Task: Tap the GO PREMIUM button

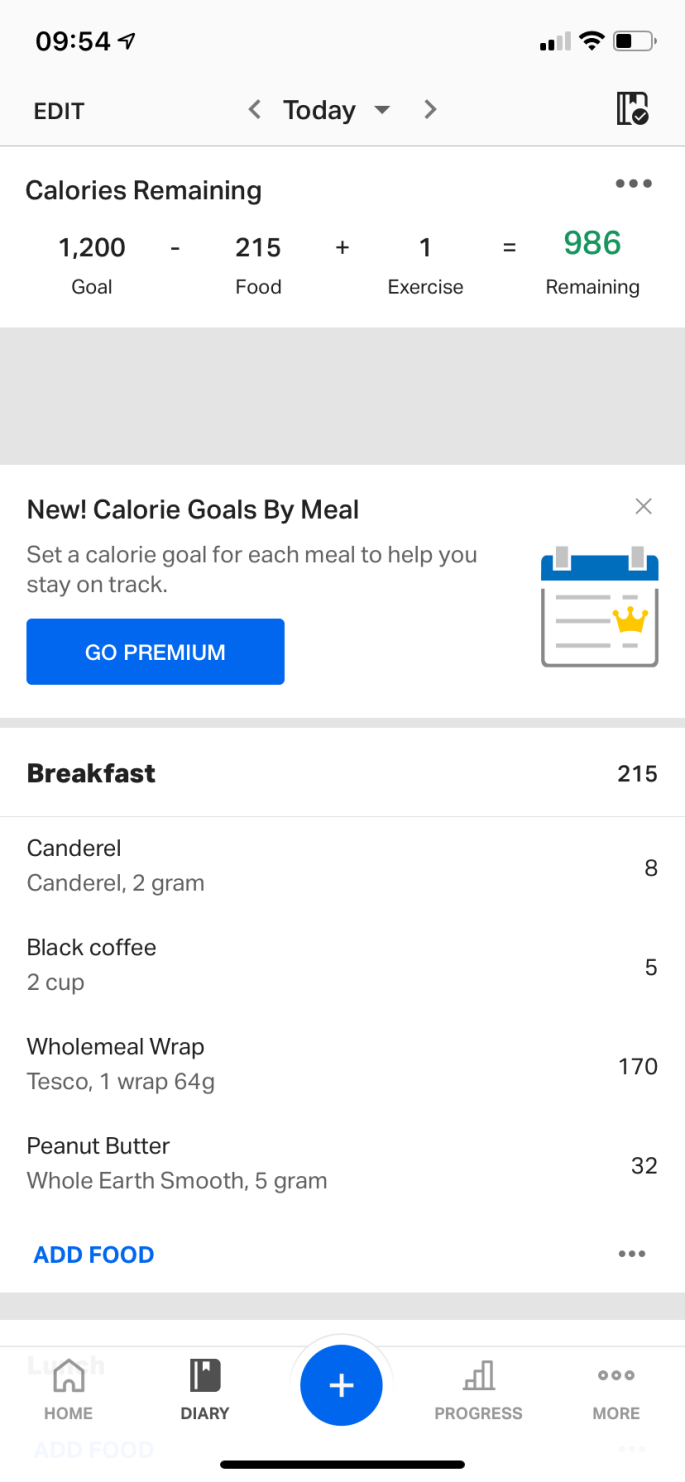Action: [x=155, y=652]
